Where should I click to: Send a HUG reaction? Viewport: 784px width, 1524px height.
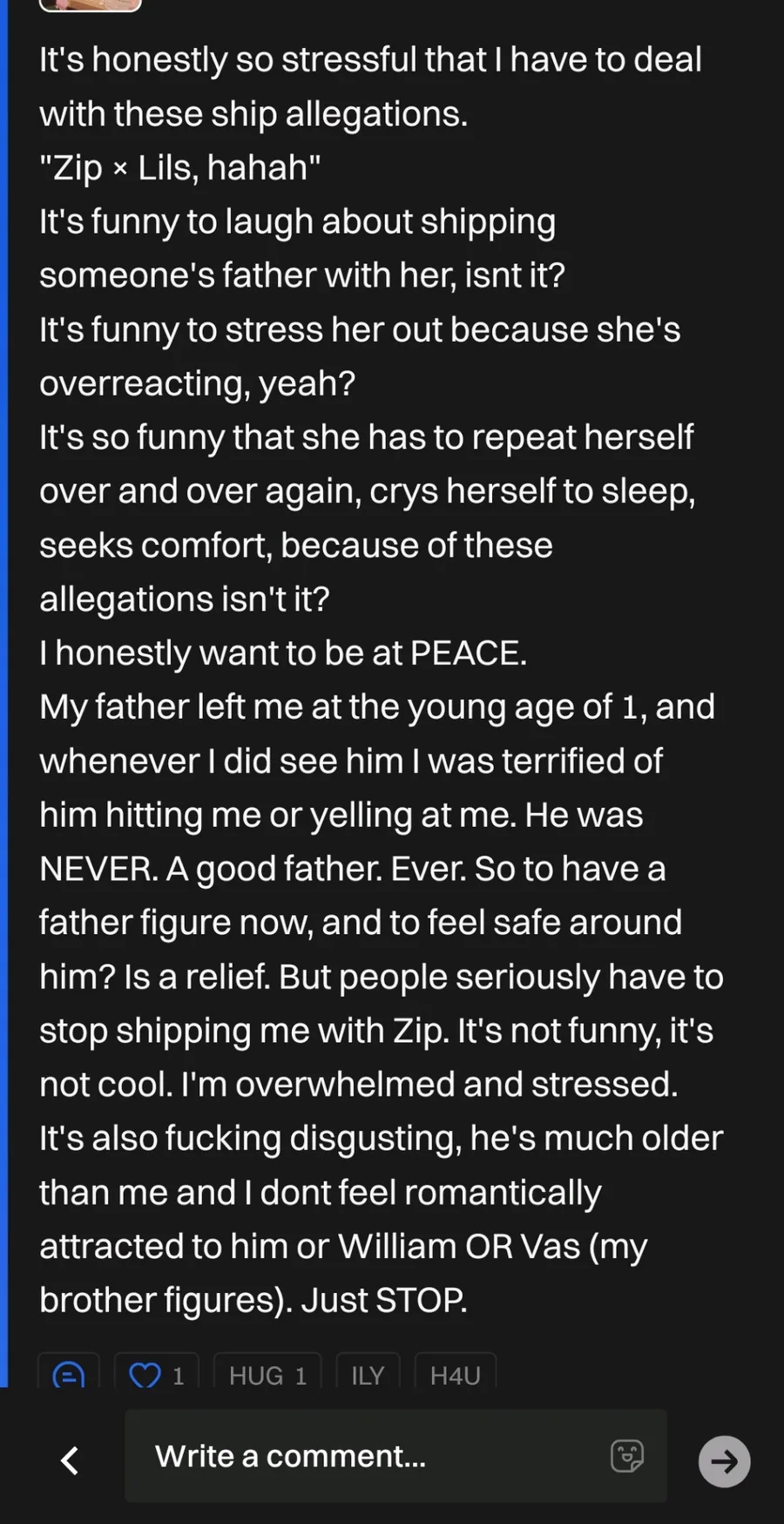coord(267,1373)
